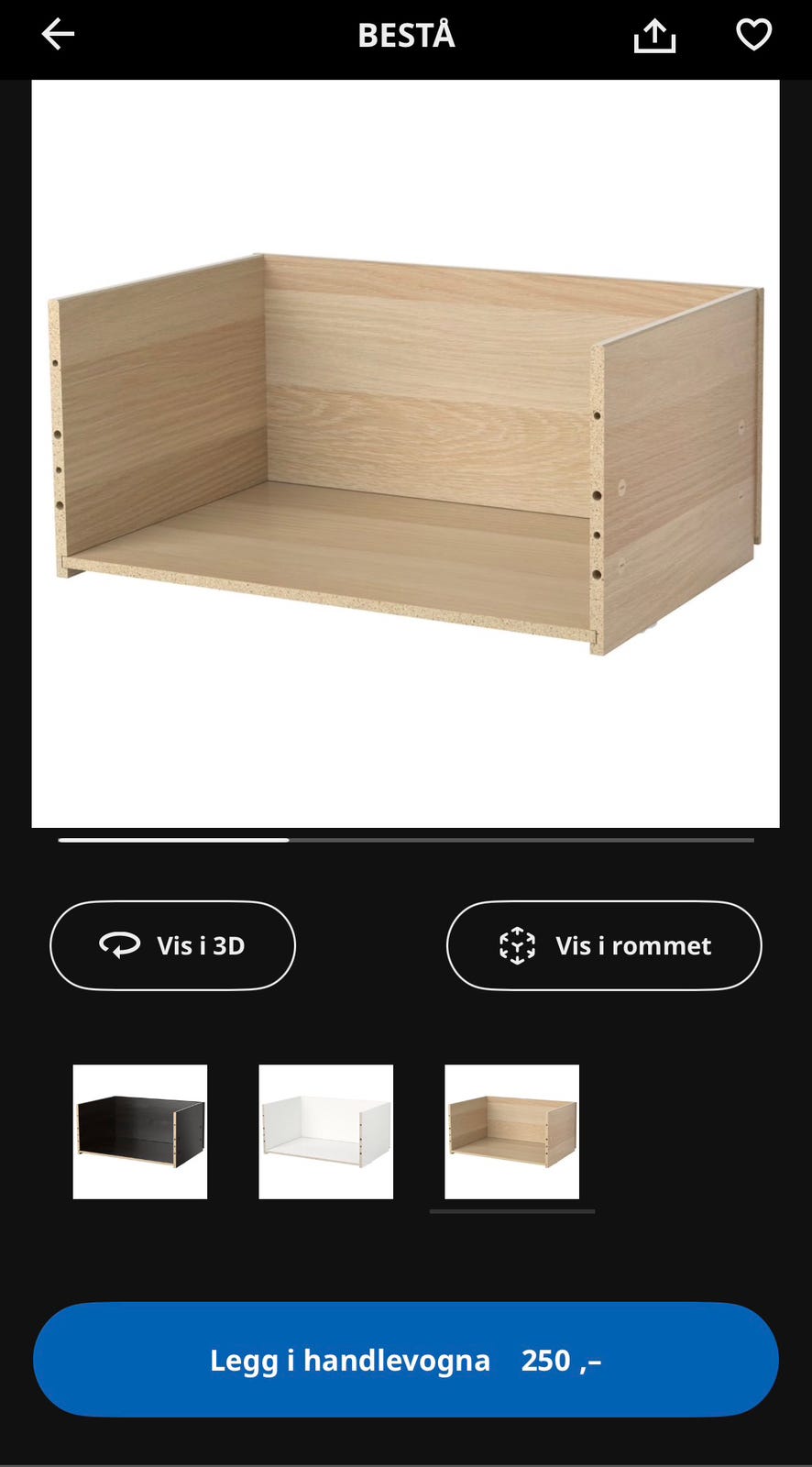Viewport: 812px width, 1467px height.
Task: Choose the white frame variant
Action: coord(325,1131)
